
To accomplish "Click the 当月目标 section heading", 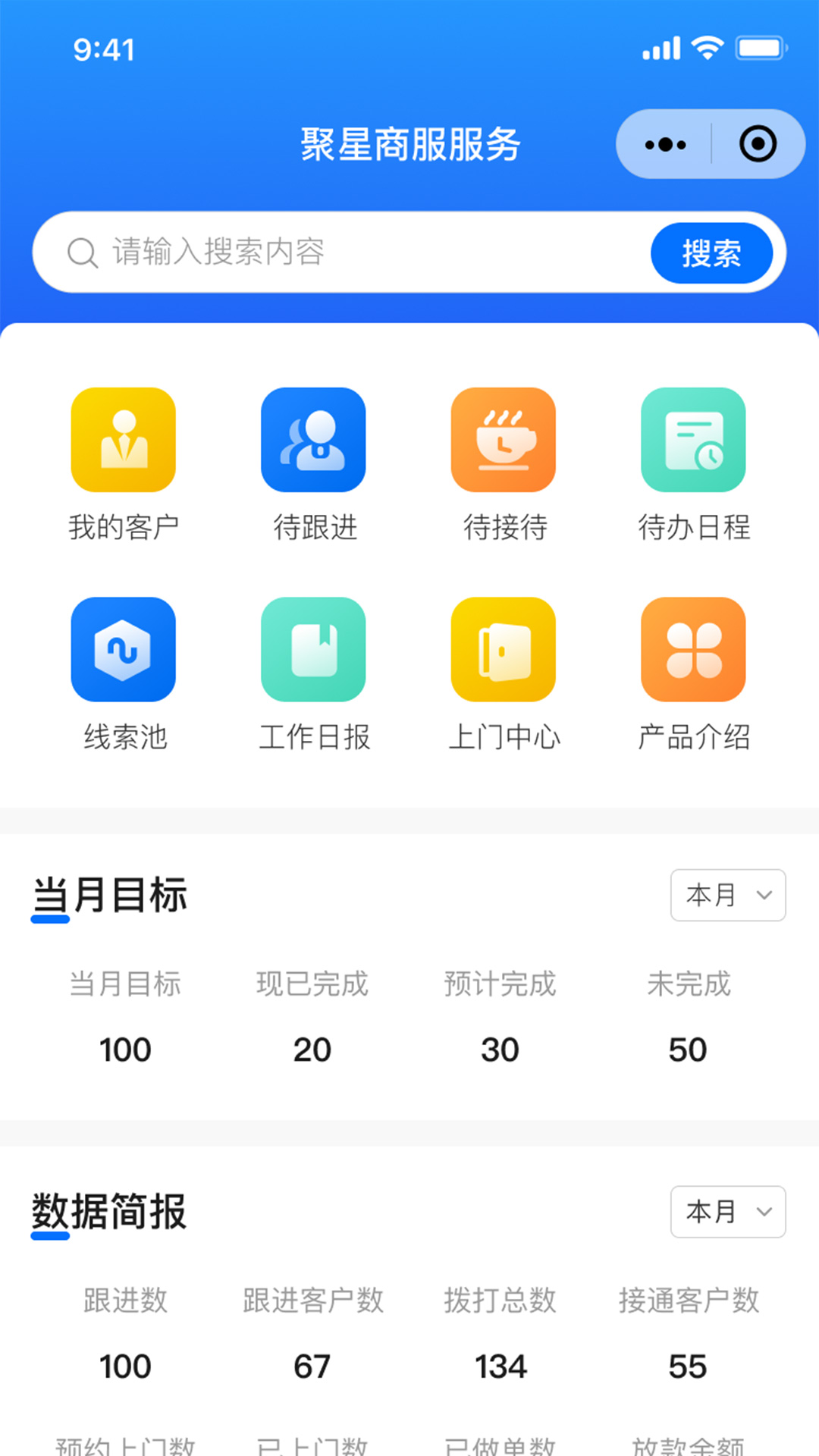I will pos(110,895).
